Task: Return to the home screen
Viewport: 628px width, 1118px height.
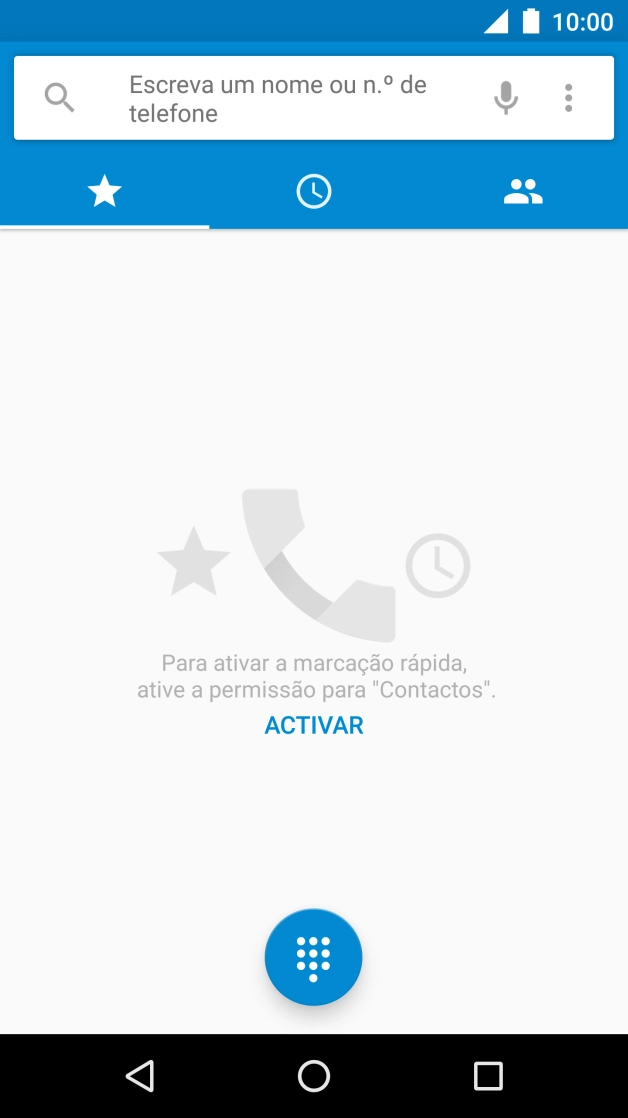Action: pyautogui.click(x=314, y=1076)
